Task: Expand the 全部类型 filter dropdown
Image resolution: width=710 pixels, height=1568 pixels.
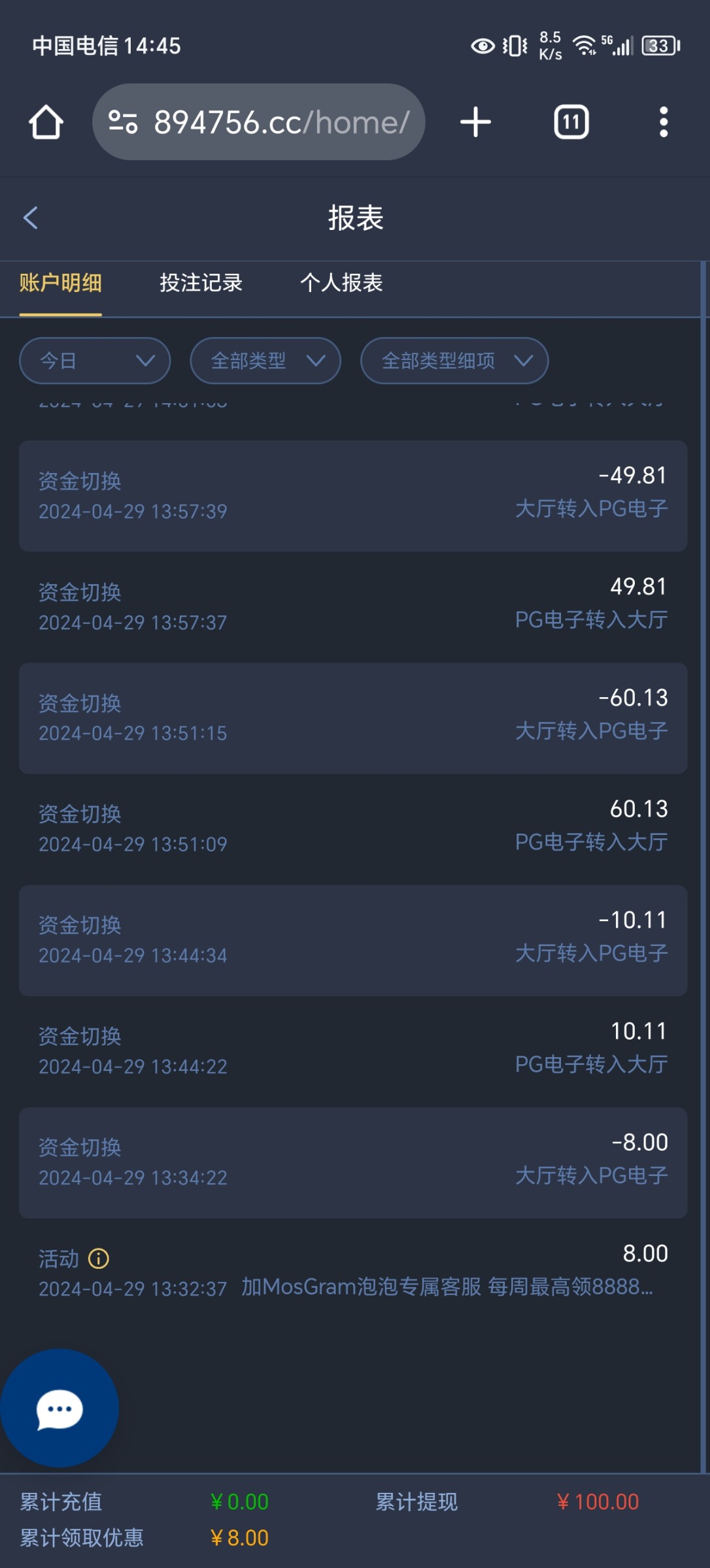Action: click(x=265, y=361)
